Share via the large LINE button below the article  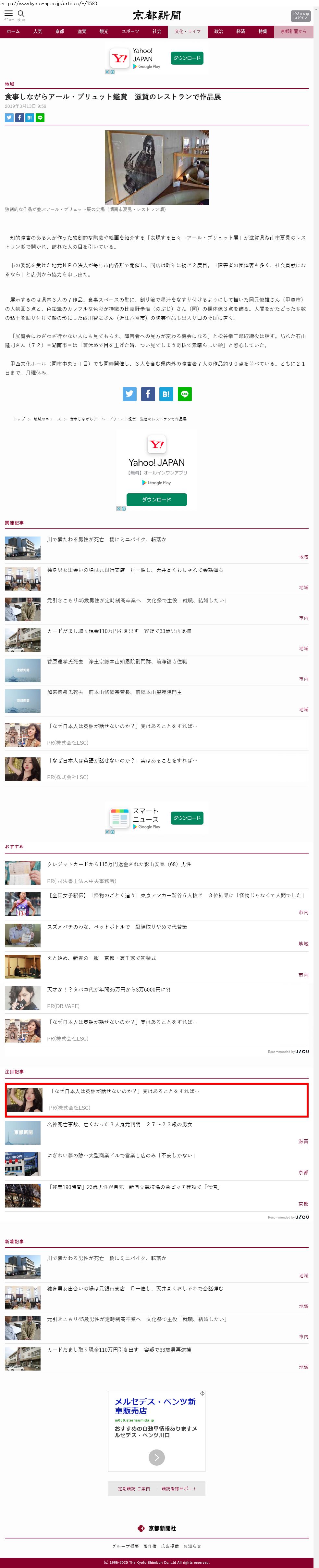coord(184,394)
